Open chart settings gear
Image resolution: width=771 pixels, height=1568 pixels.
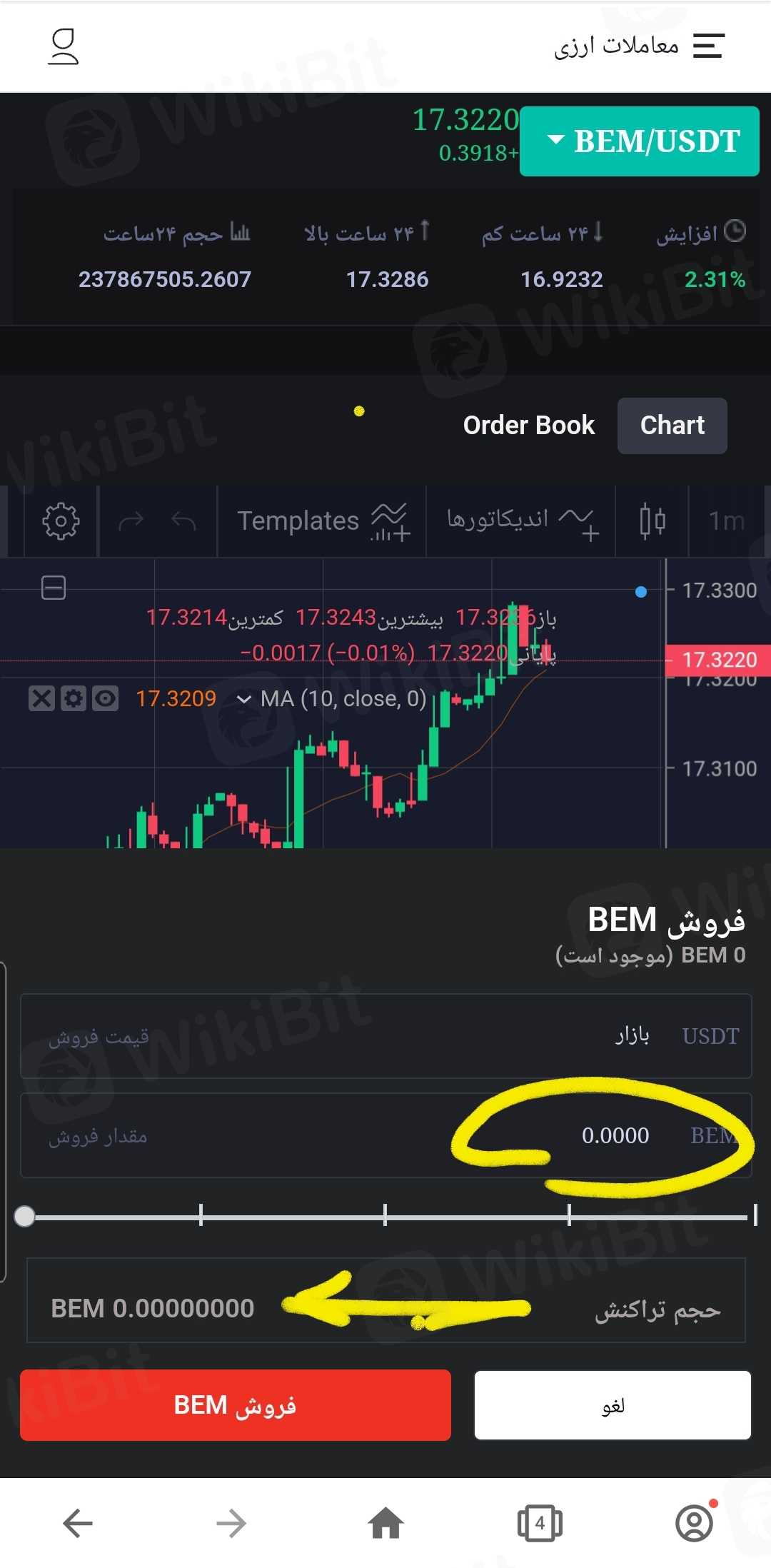[x=61, y=521]
